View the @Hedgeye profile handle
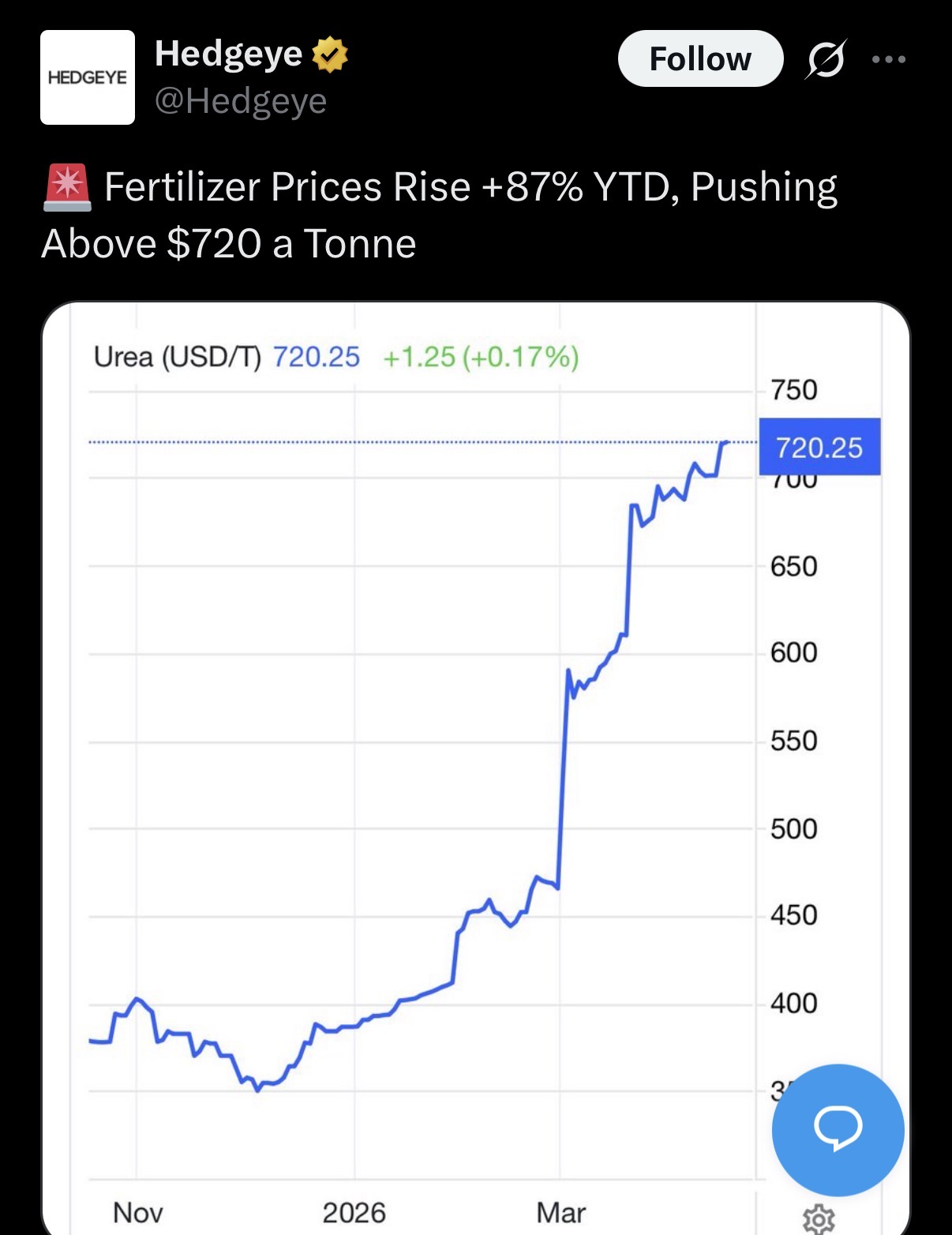The height and width of the screenshot is (1235, 952). (x=241, y=101)
